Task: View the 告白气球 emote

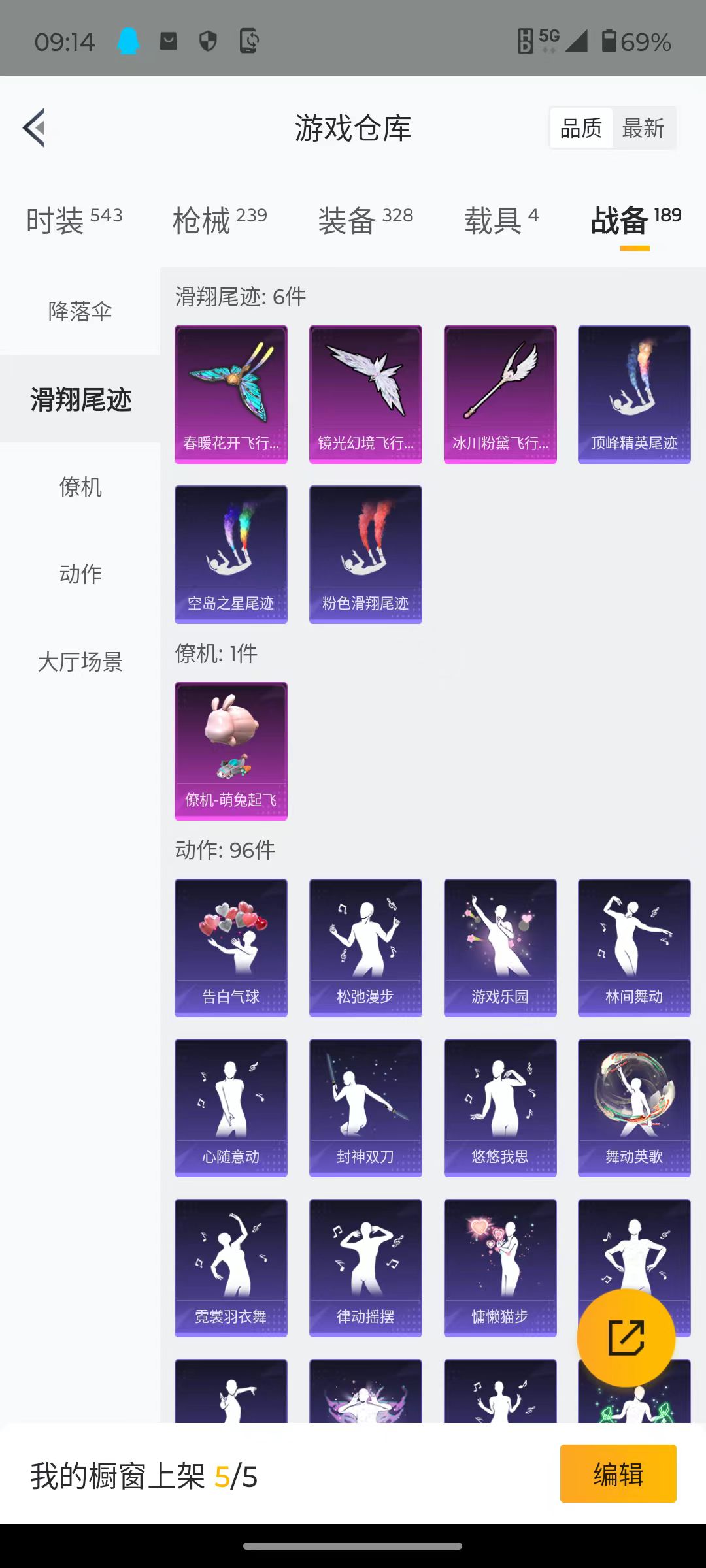Action: (231, 948)
